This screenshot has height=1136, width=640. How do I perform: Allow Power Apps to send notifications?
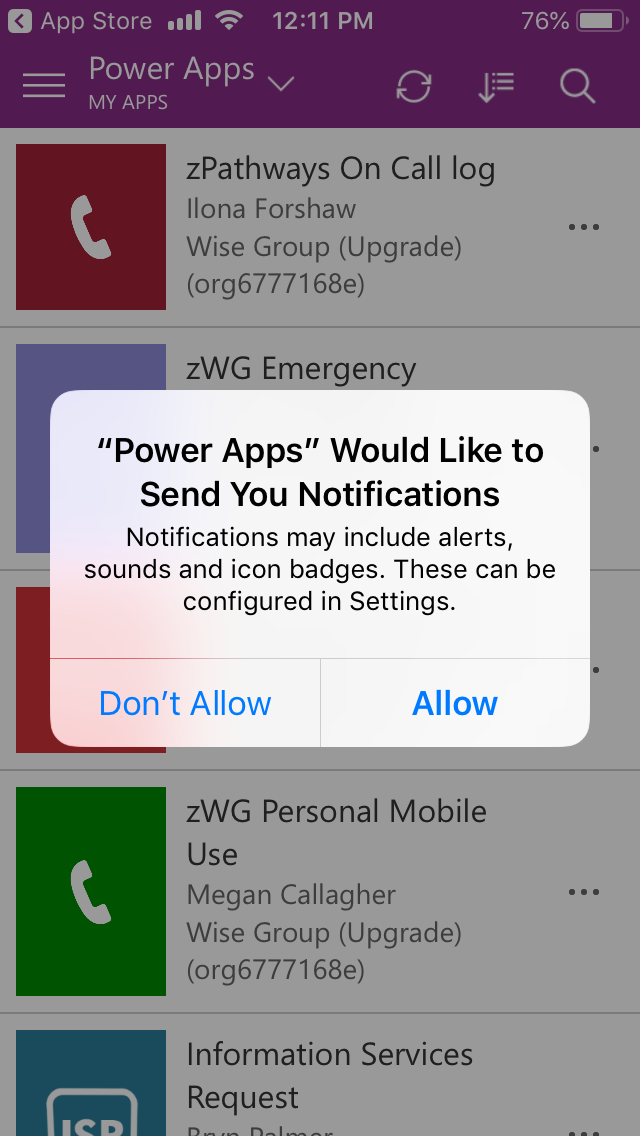point(454,703)
